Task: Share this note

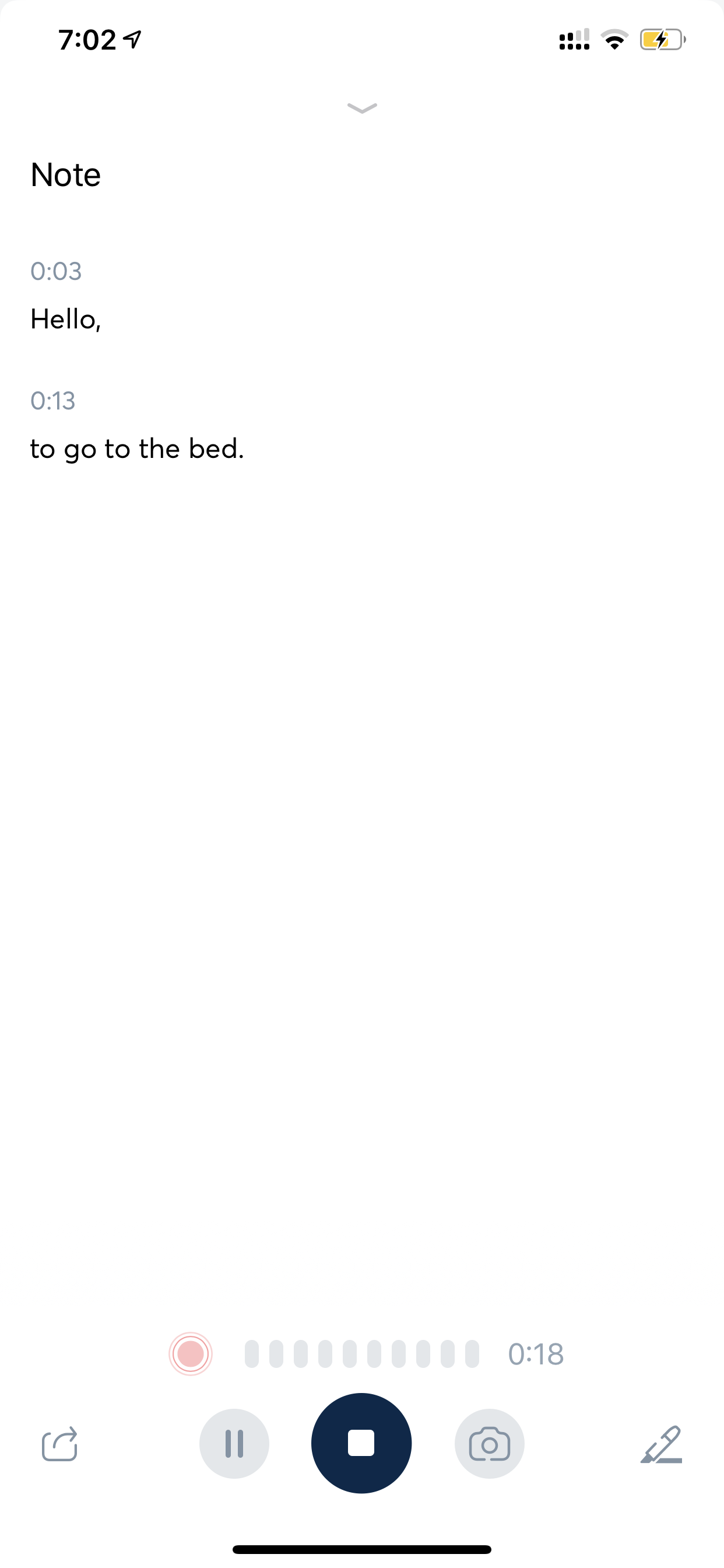Action: pyautogui.click(x=59, y=1443)
